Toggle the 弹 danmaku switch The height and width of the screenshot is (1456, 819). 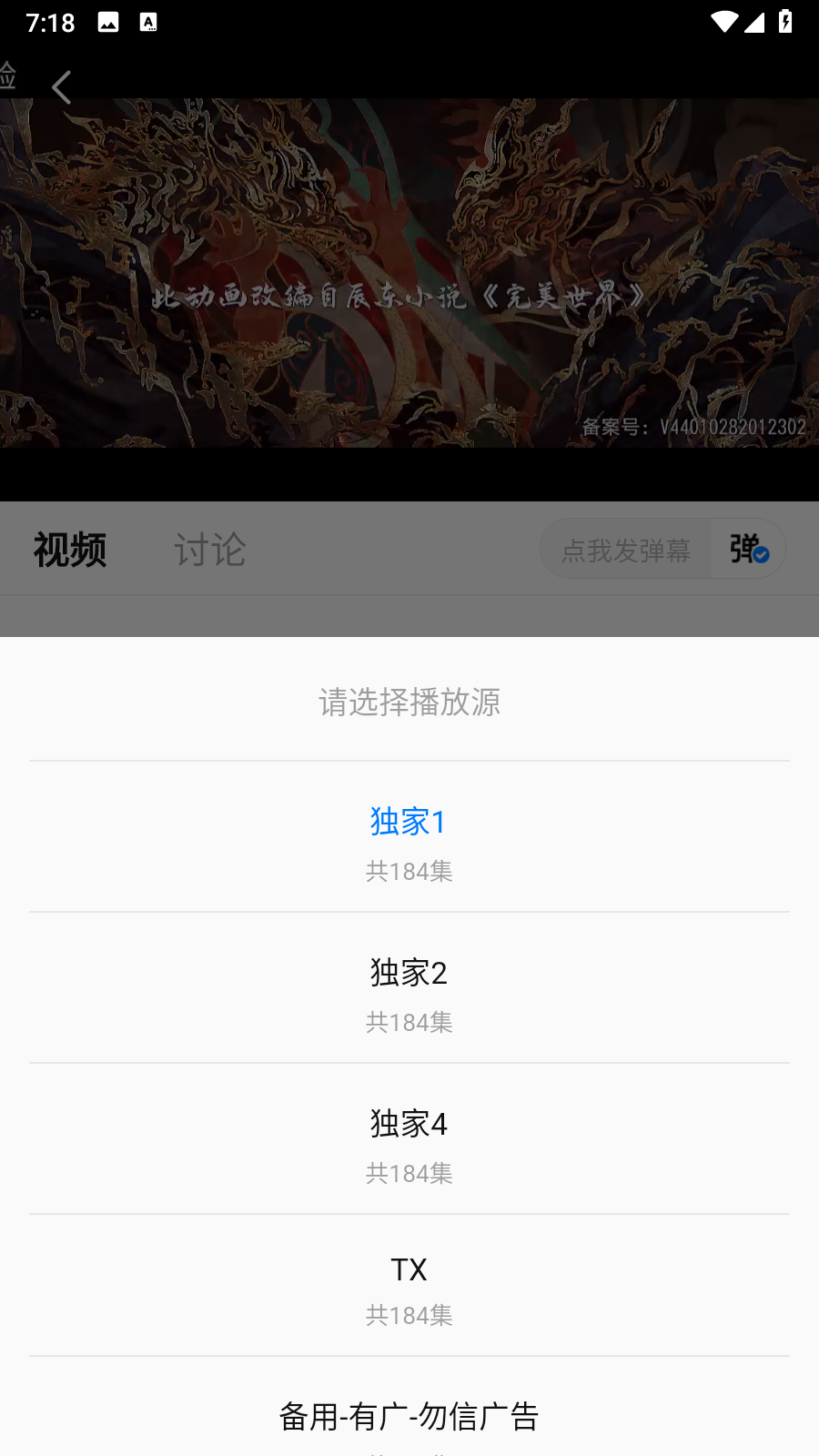click(748, 550)
